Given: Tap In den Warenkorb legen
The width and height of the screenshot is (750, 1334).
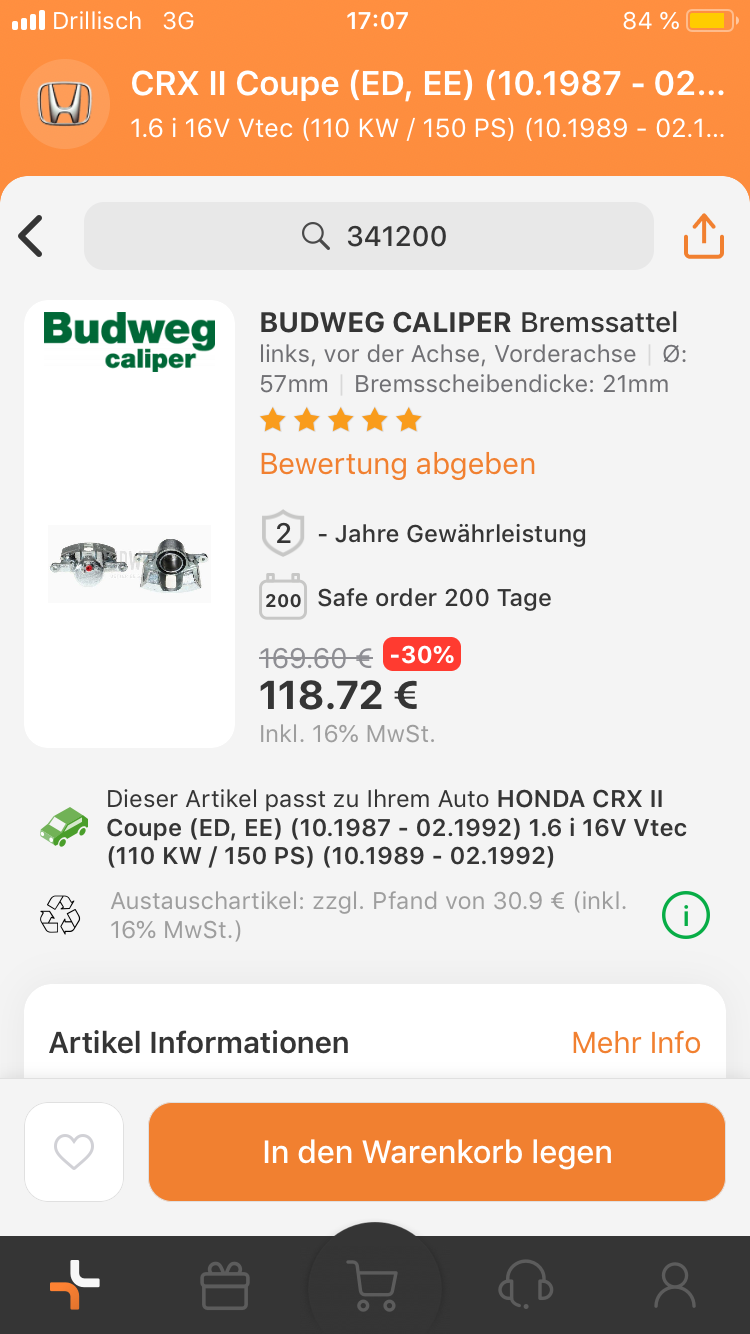Looking at the screenshot, I should [437, 1152].
